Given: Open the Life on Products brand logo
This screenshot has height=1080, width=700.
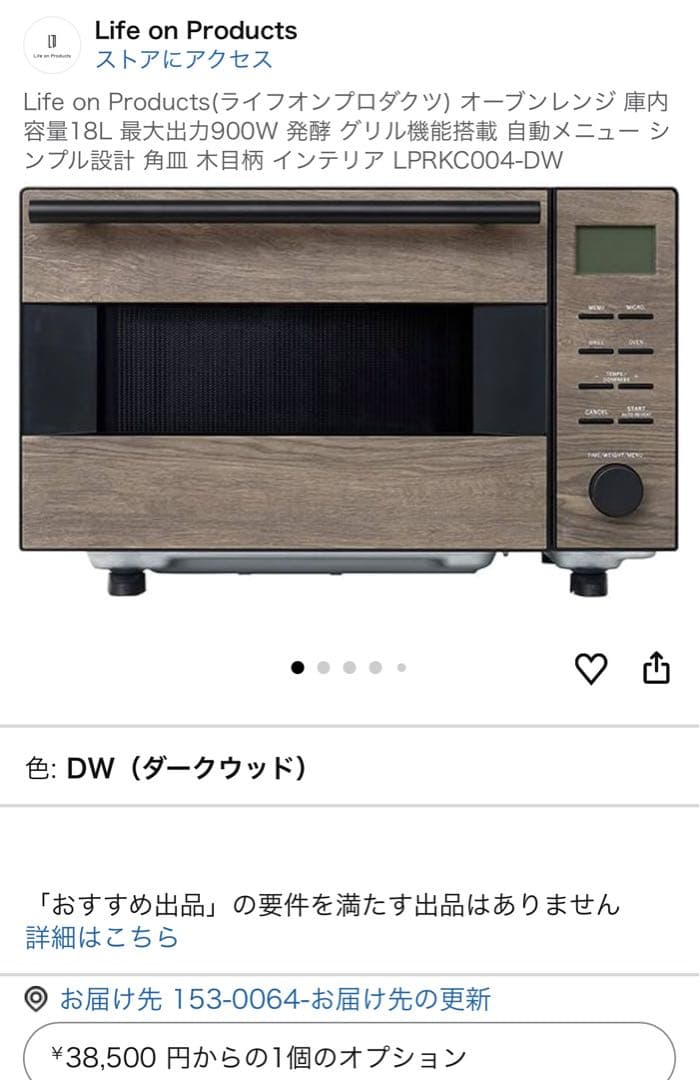Looking at the screenshot, I should (51, 43).
